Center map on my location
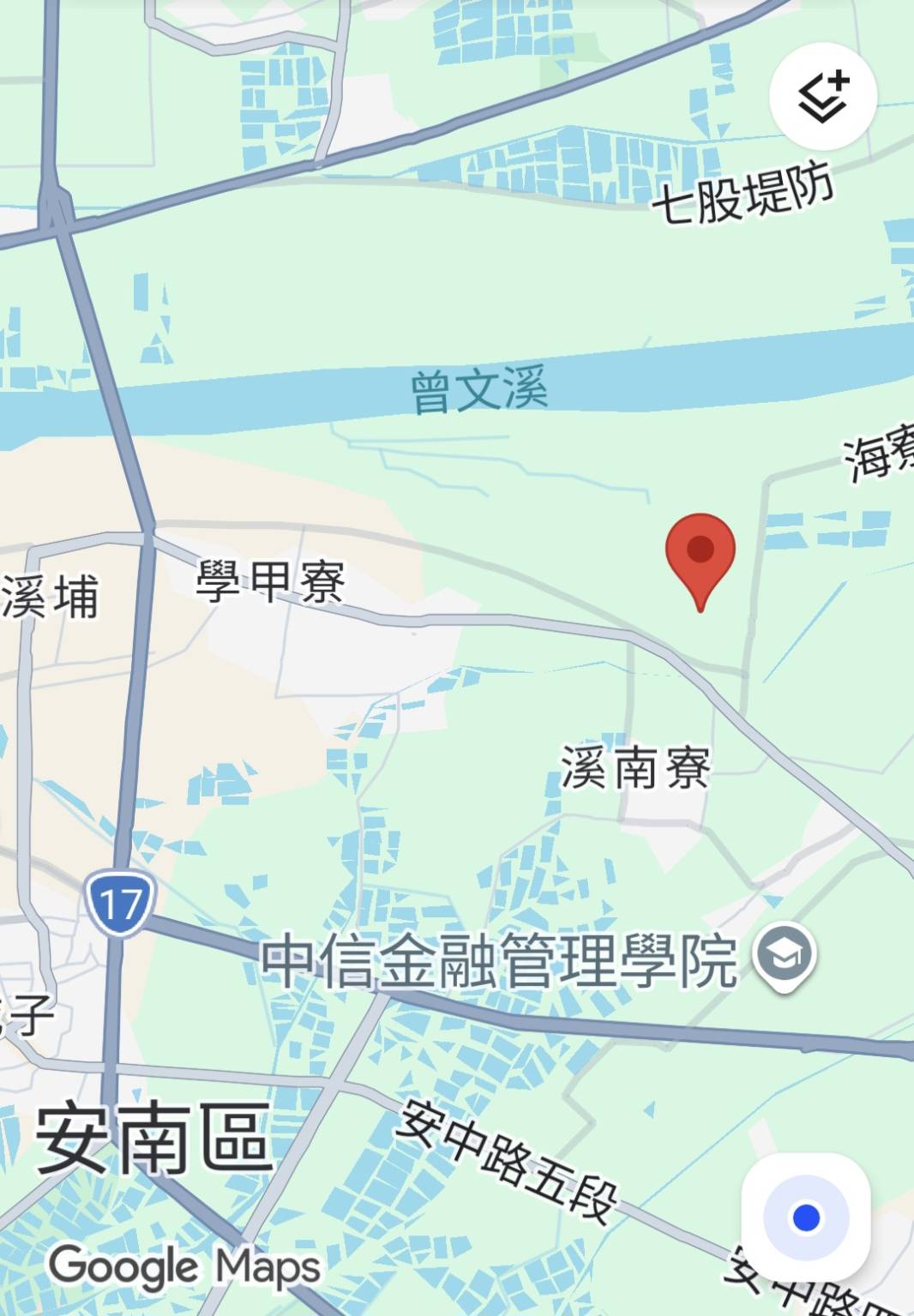The width and height of the screenshot is (914, 1316). (x=805, y=1217)
